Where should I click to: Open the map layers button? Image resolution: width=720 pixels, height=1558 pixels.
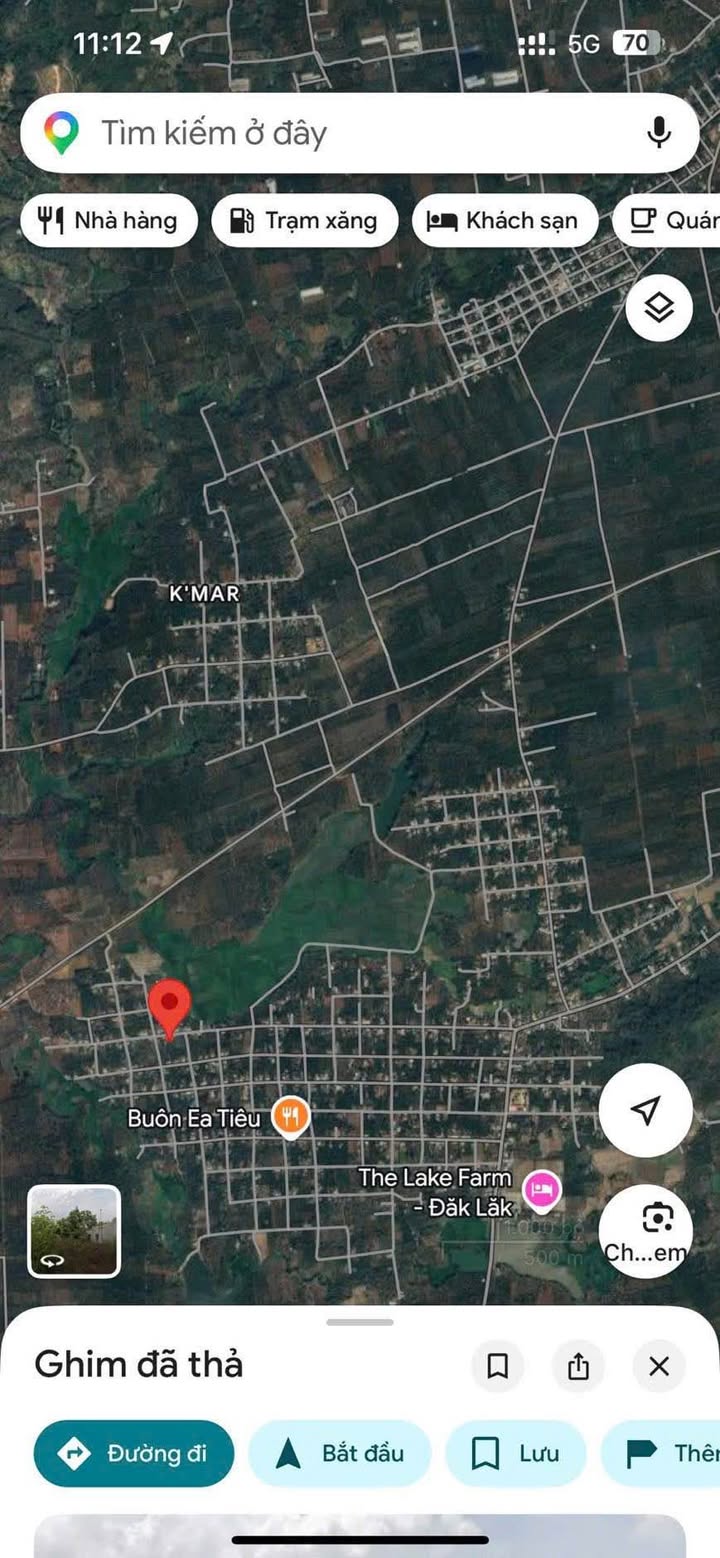(x=659, y=308)
